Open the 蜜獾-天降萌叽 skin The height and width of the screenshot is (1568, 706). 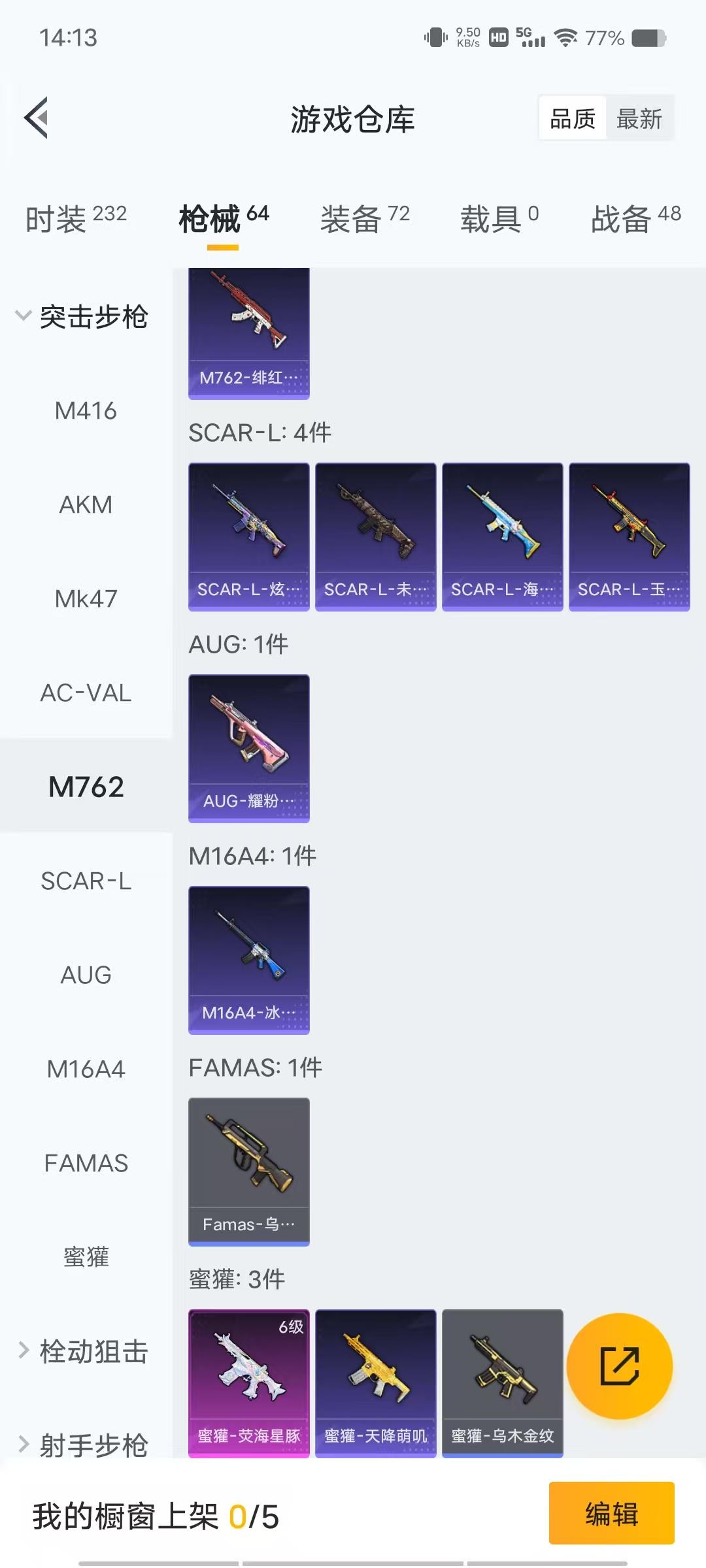click(x=376, y=1382)
